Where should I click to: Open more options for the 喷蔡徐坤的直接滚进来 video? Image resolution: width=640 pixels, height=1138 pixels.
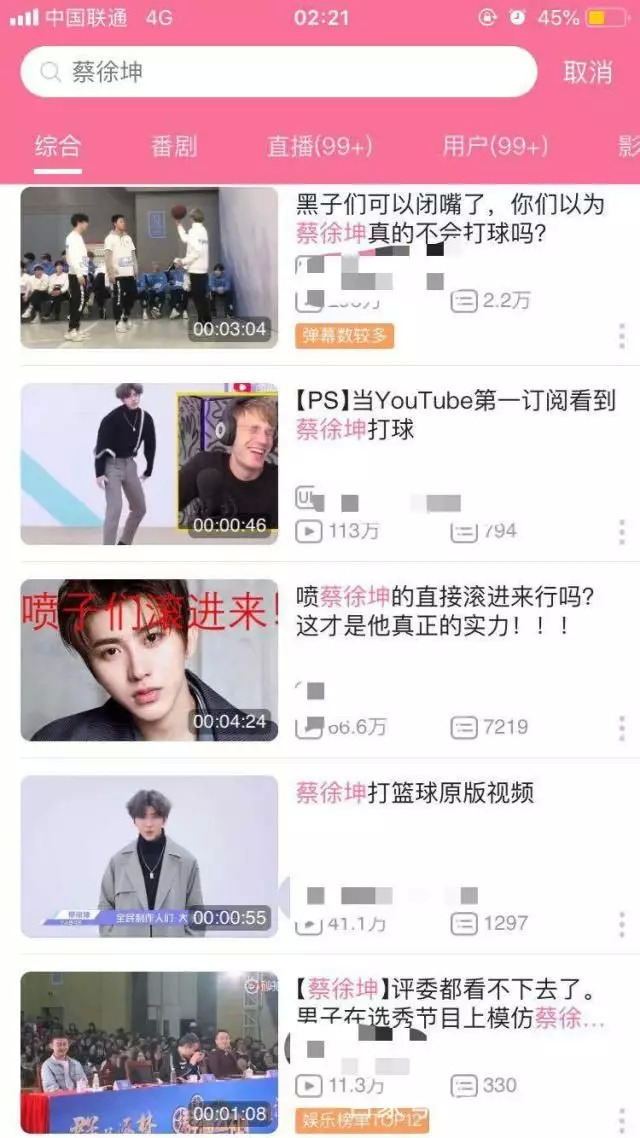click(621, 727)
